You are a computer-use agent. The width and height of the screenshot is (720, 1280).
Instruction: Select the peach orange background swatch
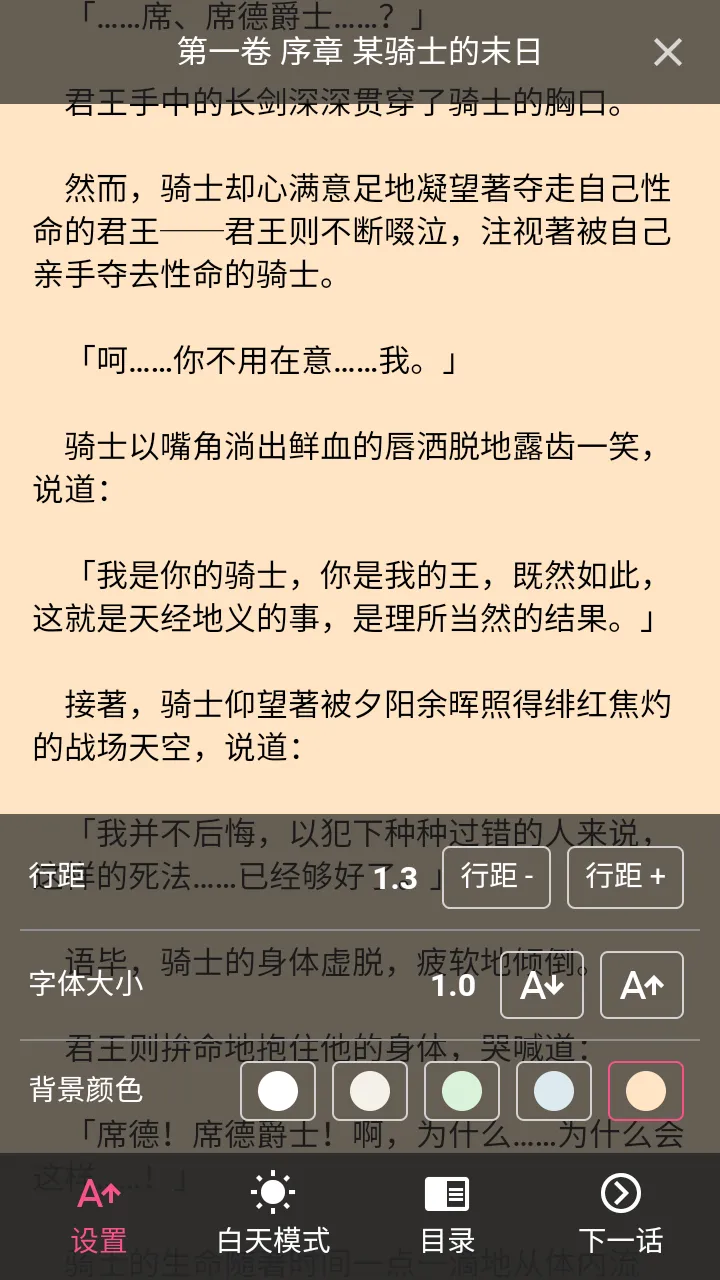[646, 1090]
